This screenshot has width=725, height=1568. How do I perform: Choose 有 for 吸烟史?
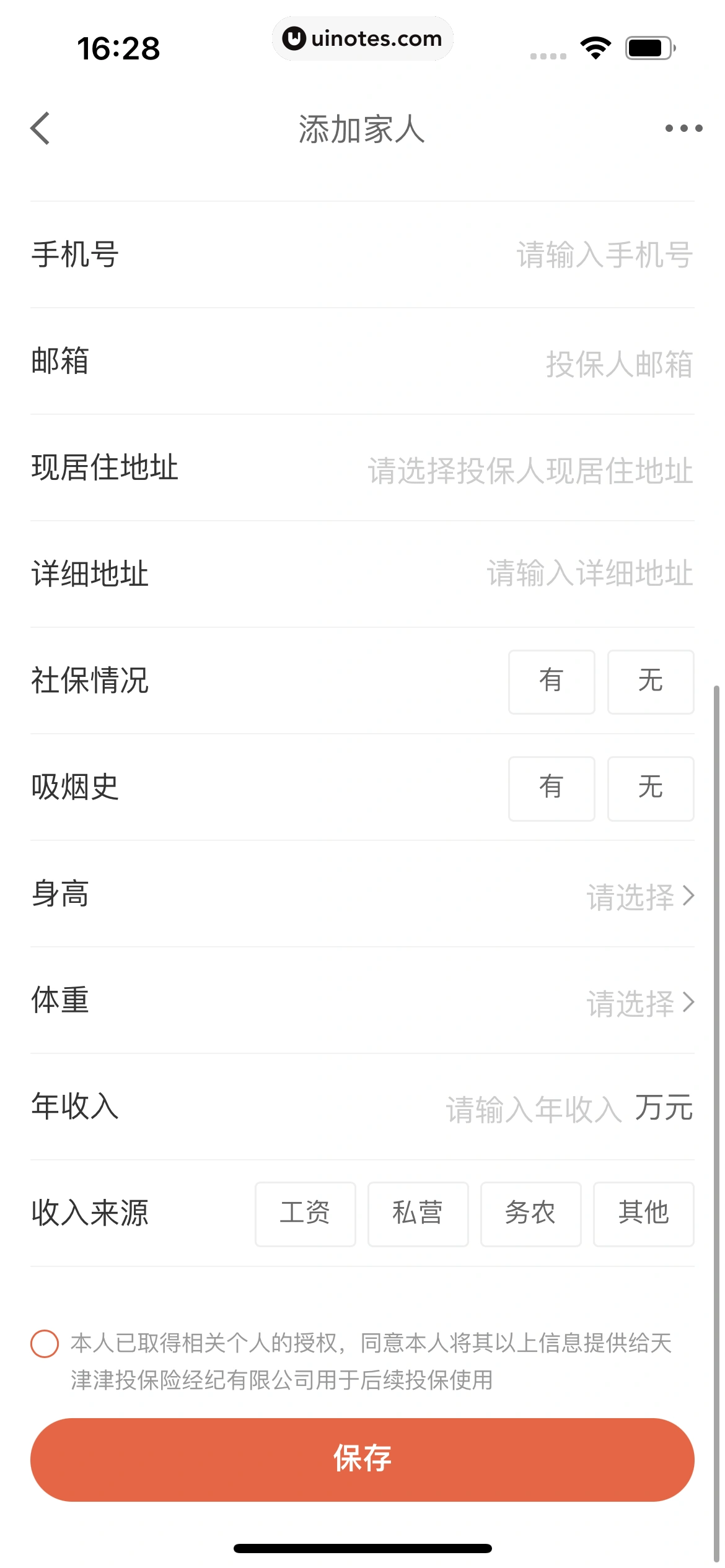coord(551,788)
